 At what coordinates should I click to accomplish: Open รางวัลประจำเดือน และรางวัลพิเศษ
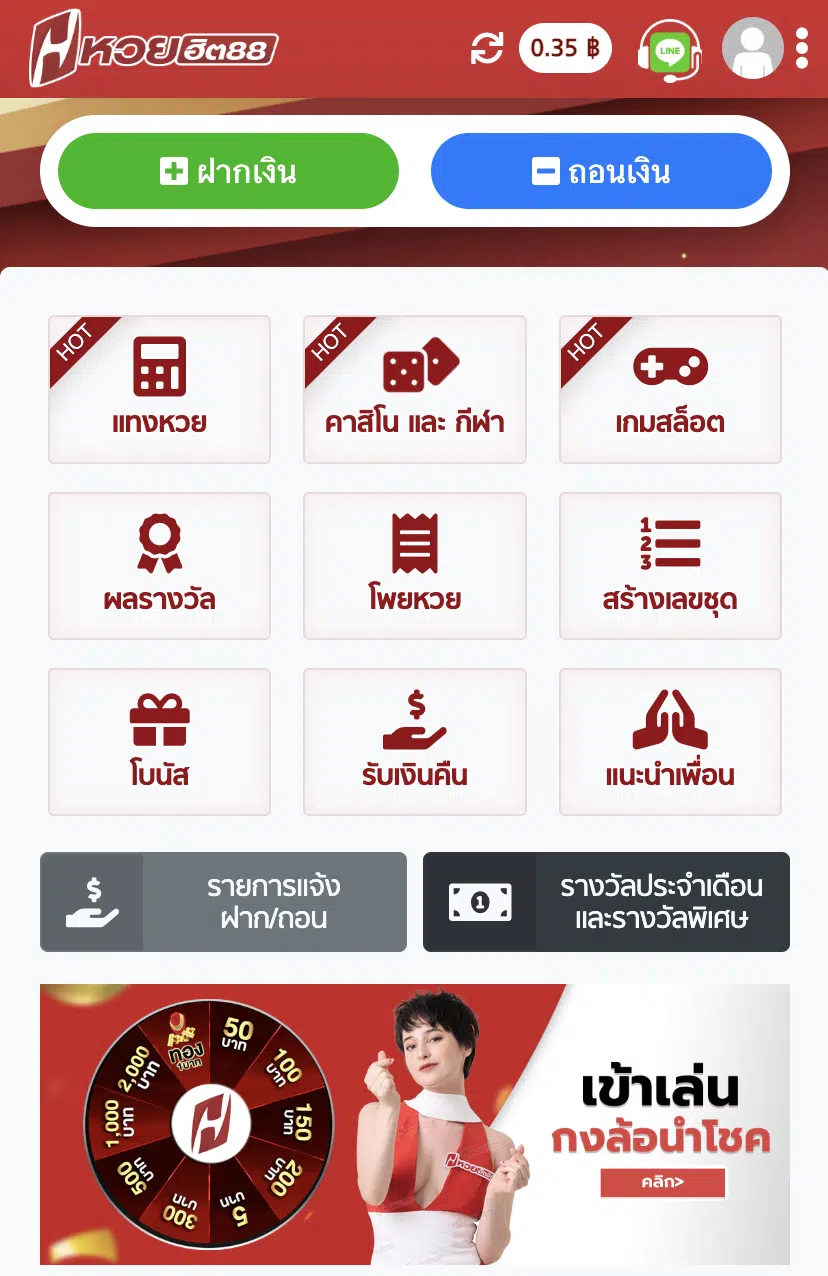606,902
